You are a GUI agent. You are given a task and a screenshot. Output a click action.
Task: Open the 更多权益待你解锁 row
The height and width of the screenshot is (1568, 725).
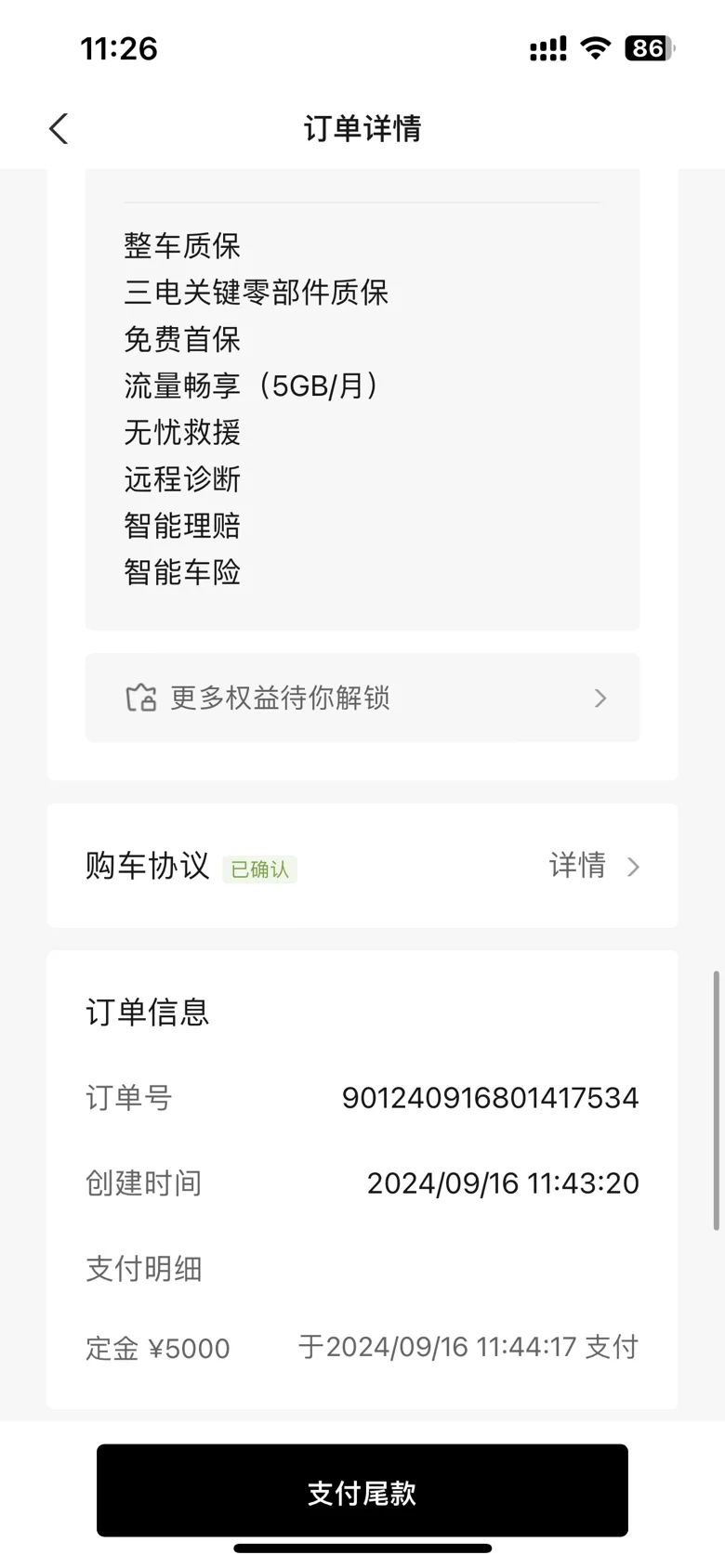pos(362,698)
